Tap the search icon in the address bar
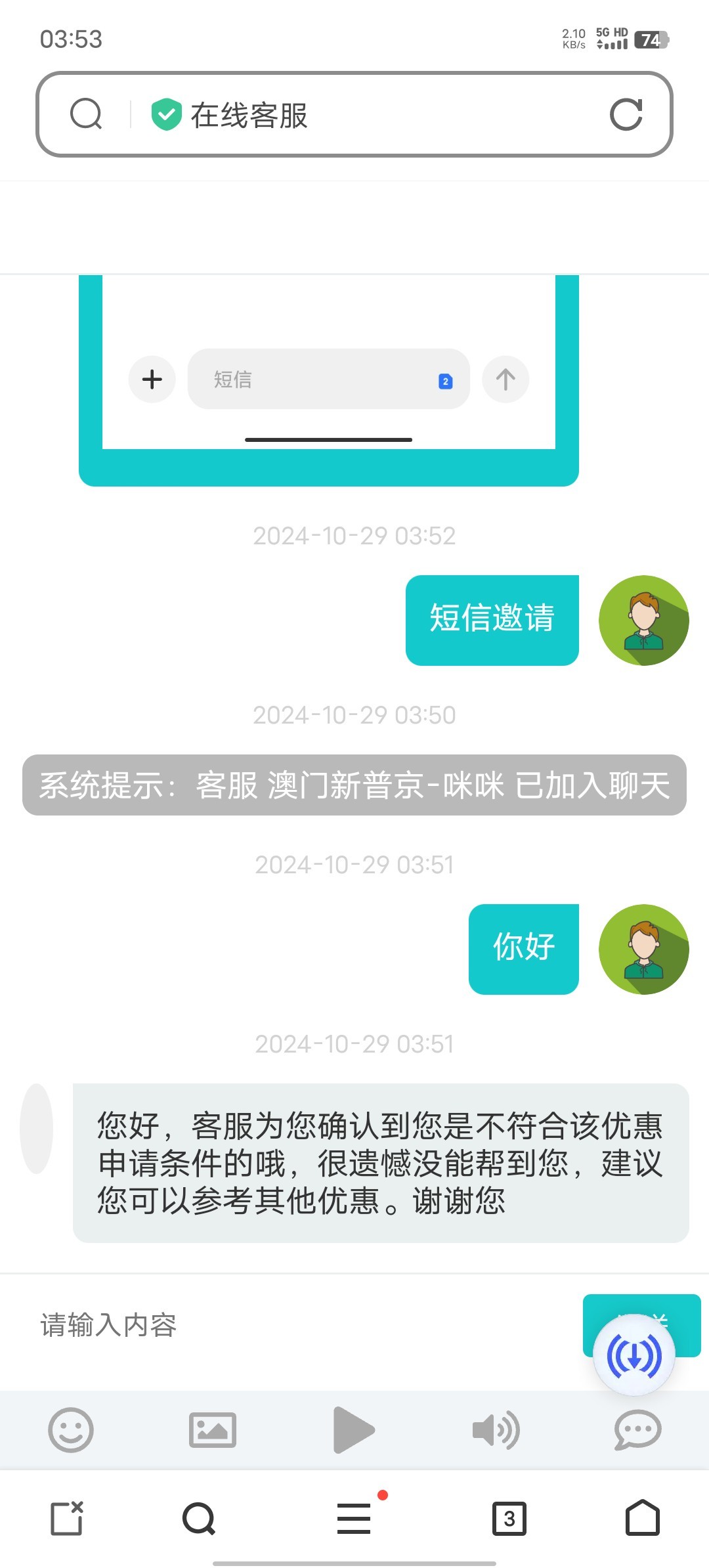The width and height of the screenshot is (709, 1568). (86, 114)
